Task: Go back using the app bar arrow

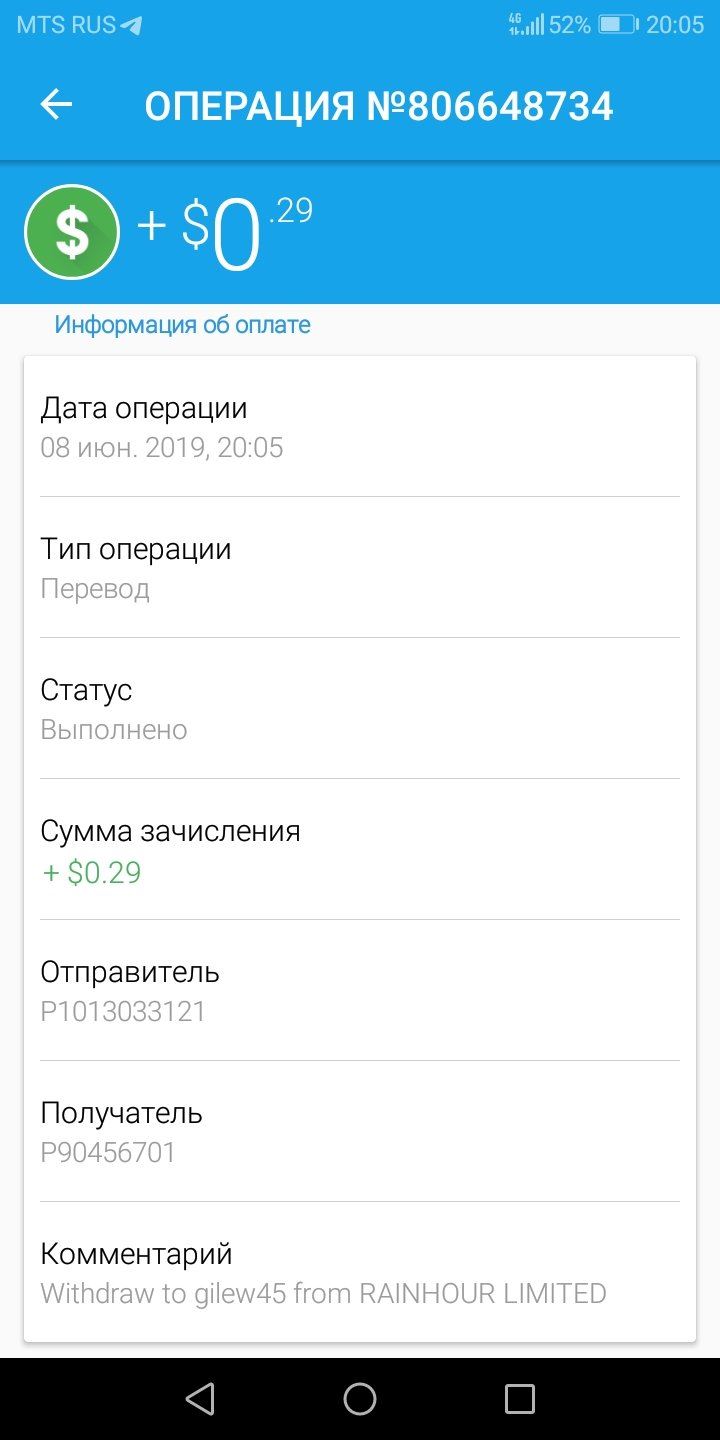Action: [x=56, y=105]
